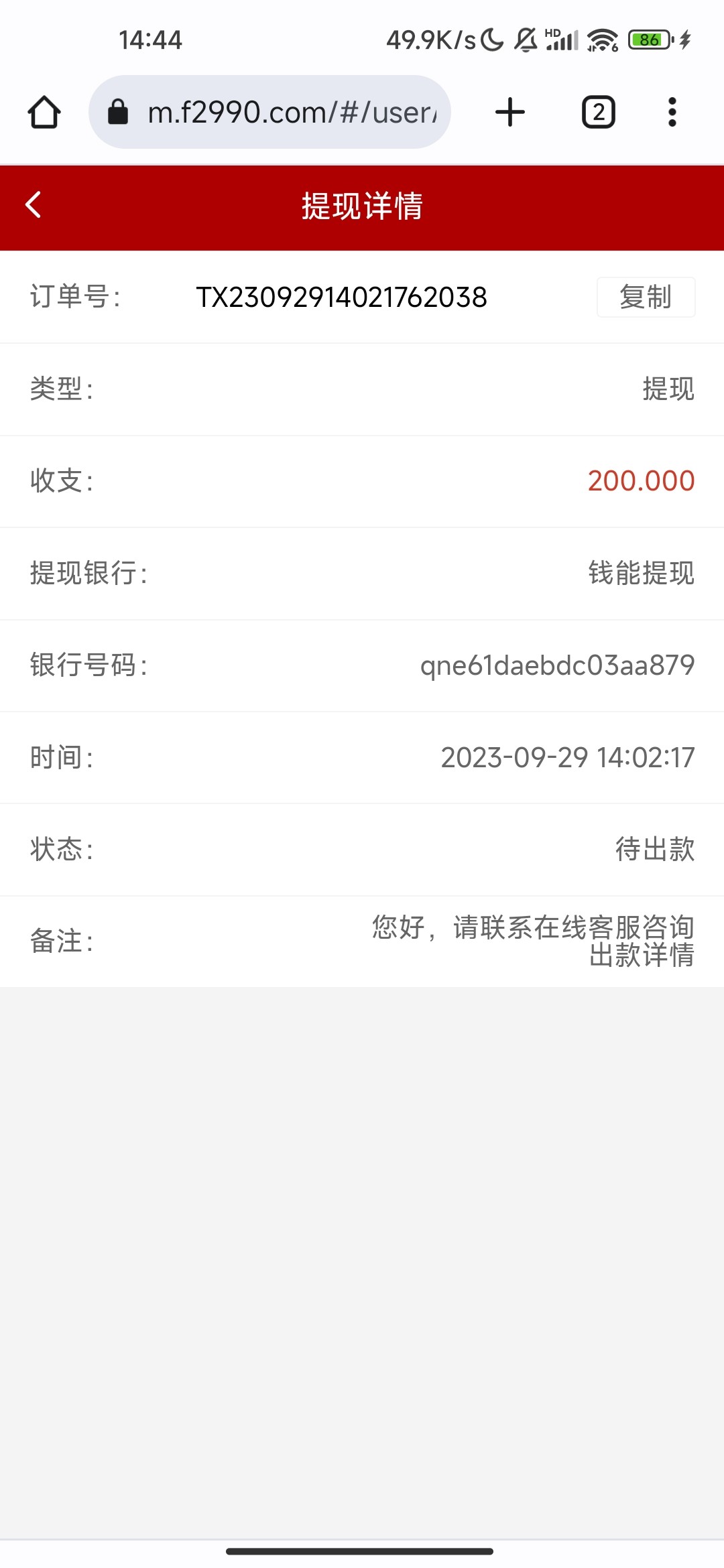The width and height of the screenshot is (724, 1568).
Task: Open the browser three-dot overflow menu
Action: click(672, 111)
